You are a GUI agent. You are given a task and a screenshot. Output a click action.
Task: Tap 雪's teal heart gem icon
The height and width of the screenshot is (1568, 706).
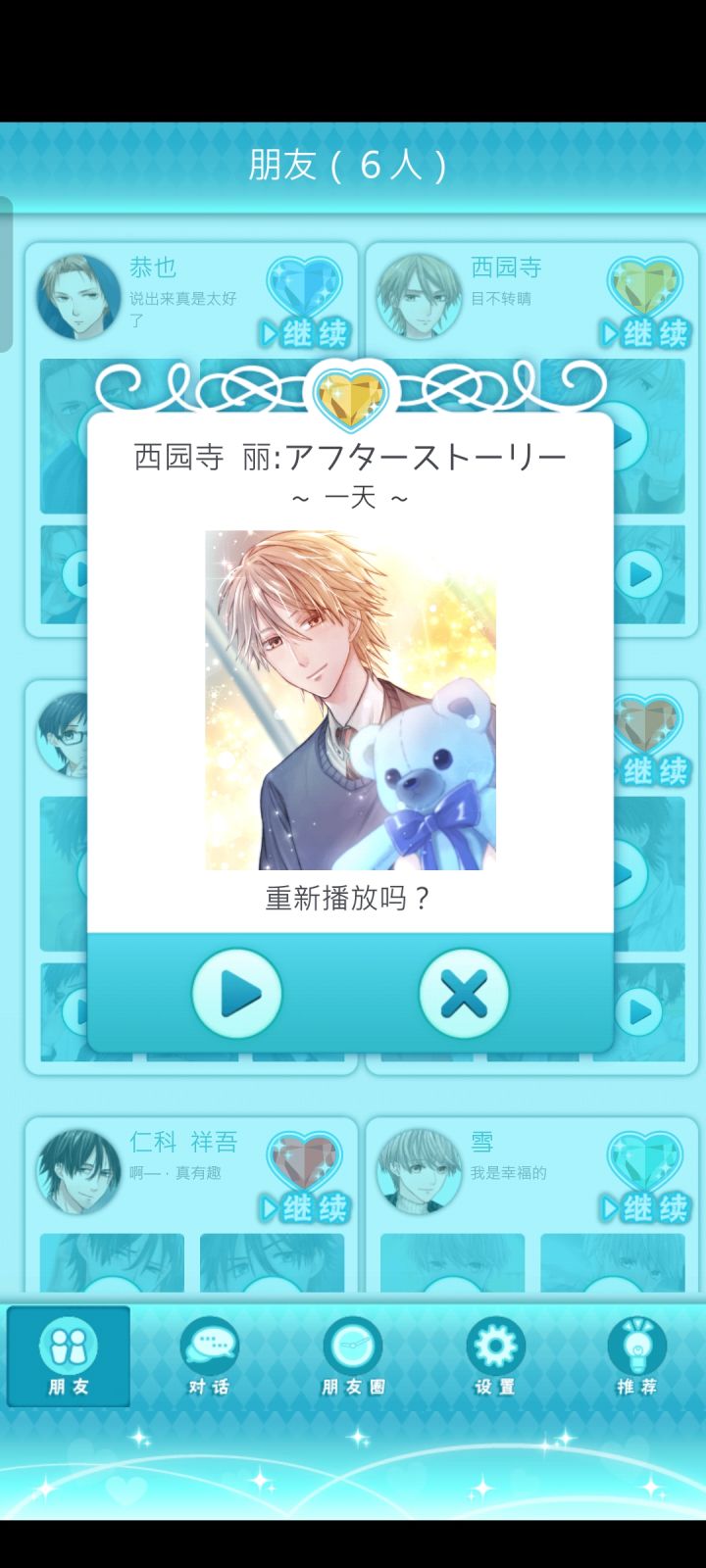[644, 1159]
